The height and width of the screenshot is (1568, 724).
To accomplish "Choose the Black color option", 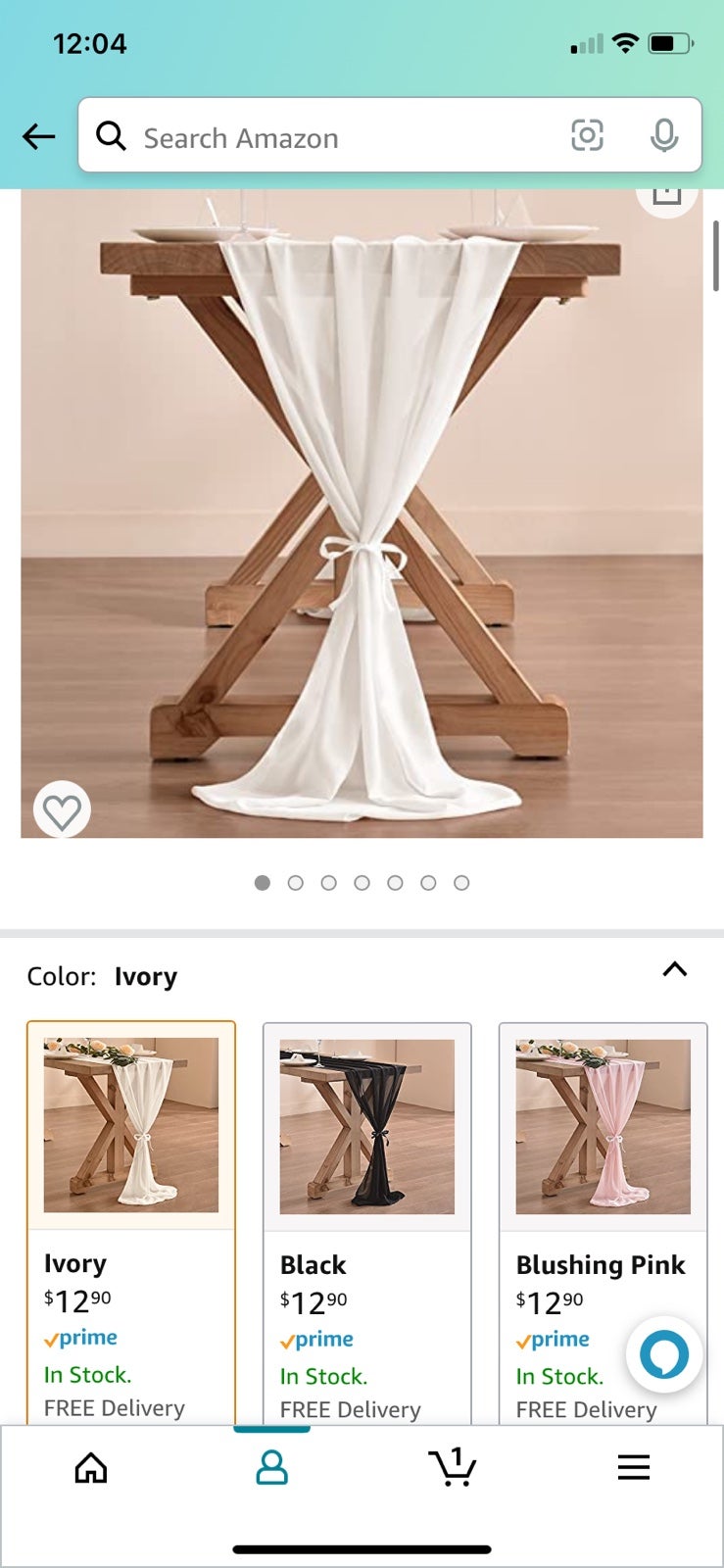I will tap(367, 1223).
